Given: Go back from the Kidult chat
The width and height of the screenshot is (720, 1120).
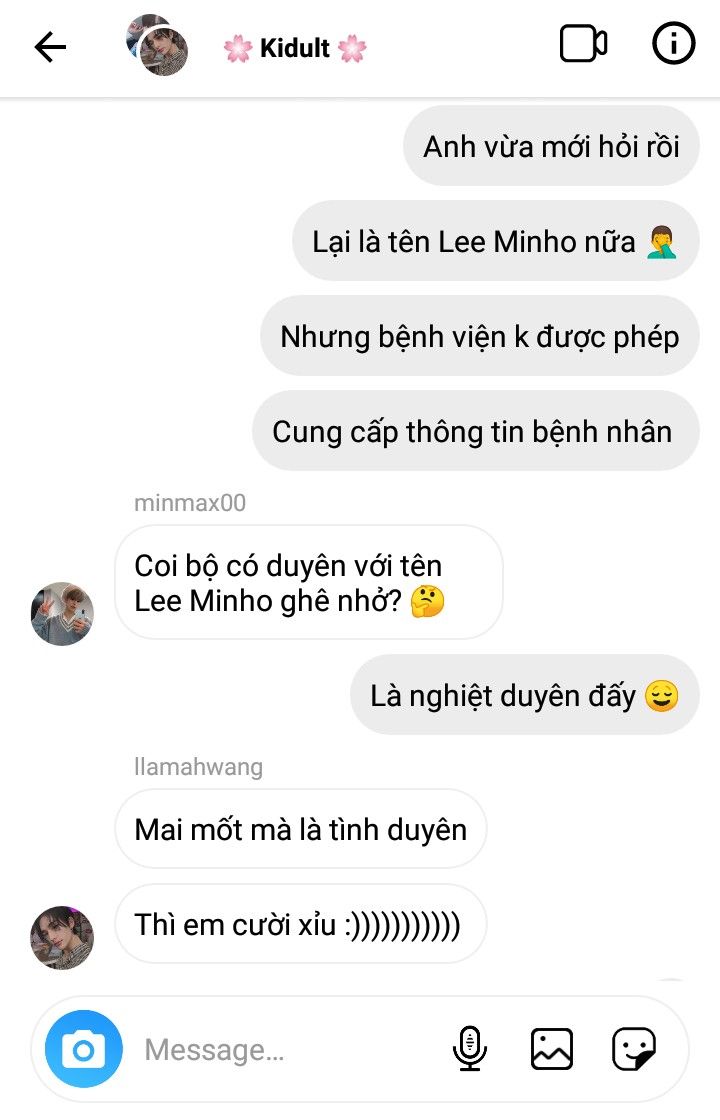Looking at the screenshot, I should pos(50,47).
